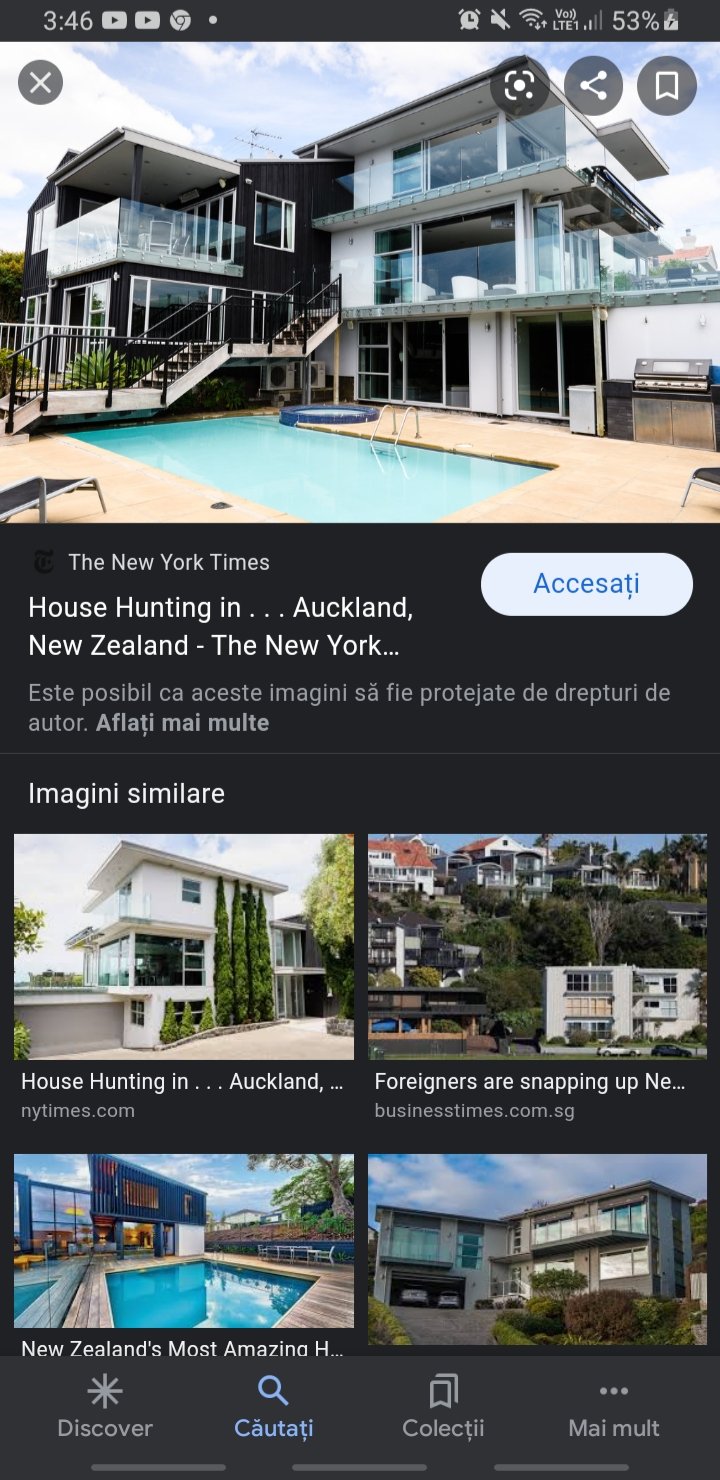This screenshot has height=1480, width=720.
Task: Close the image viewer
Action: click(x=40, y=83)
